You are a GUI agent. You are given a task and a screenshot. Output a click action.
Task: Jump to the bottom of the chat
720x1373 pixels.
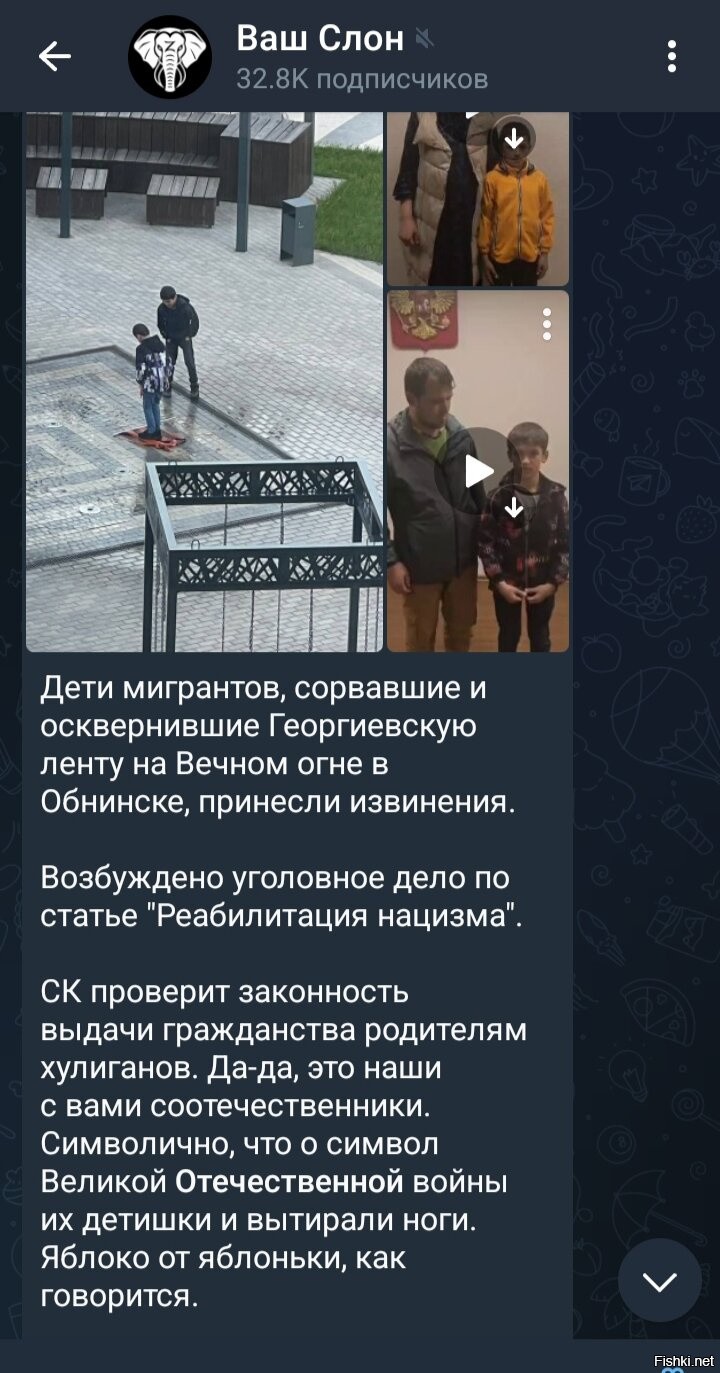pos(660,1280)
